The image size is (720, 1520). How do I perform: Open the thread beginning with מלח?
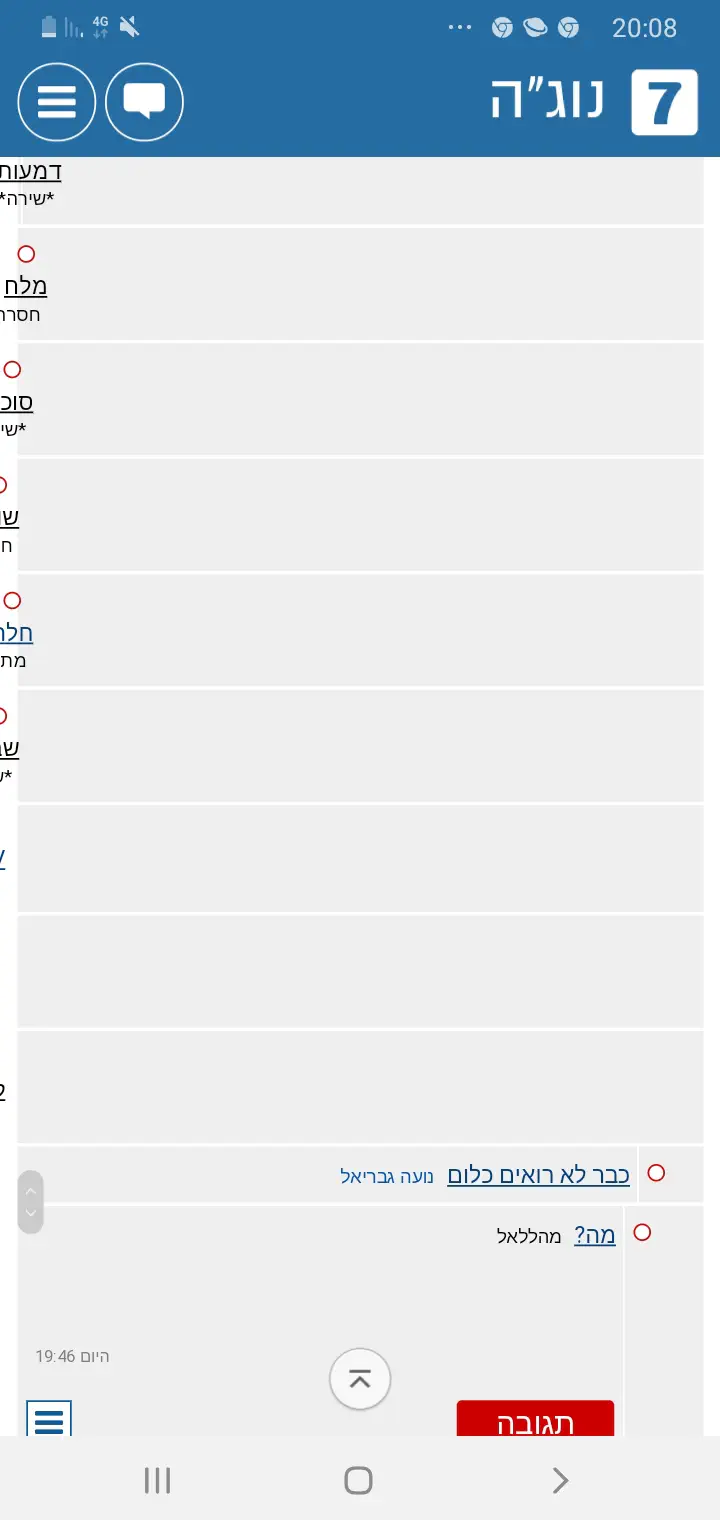tap(26, 286)
